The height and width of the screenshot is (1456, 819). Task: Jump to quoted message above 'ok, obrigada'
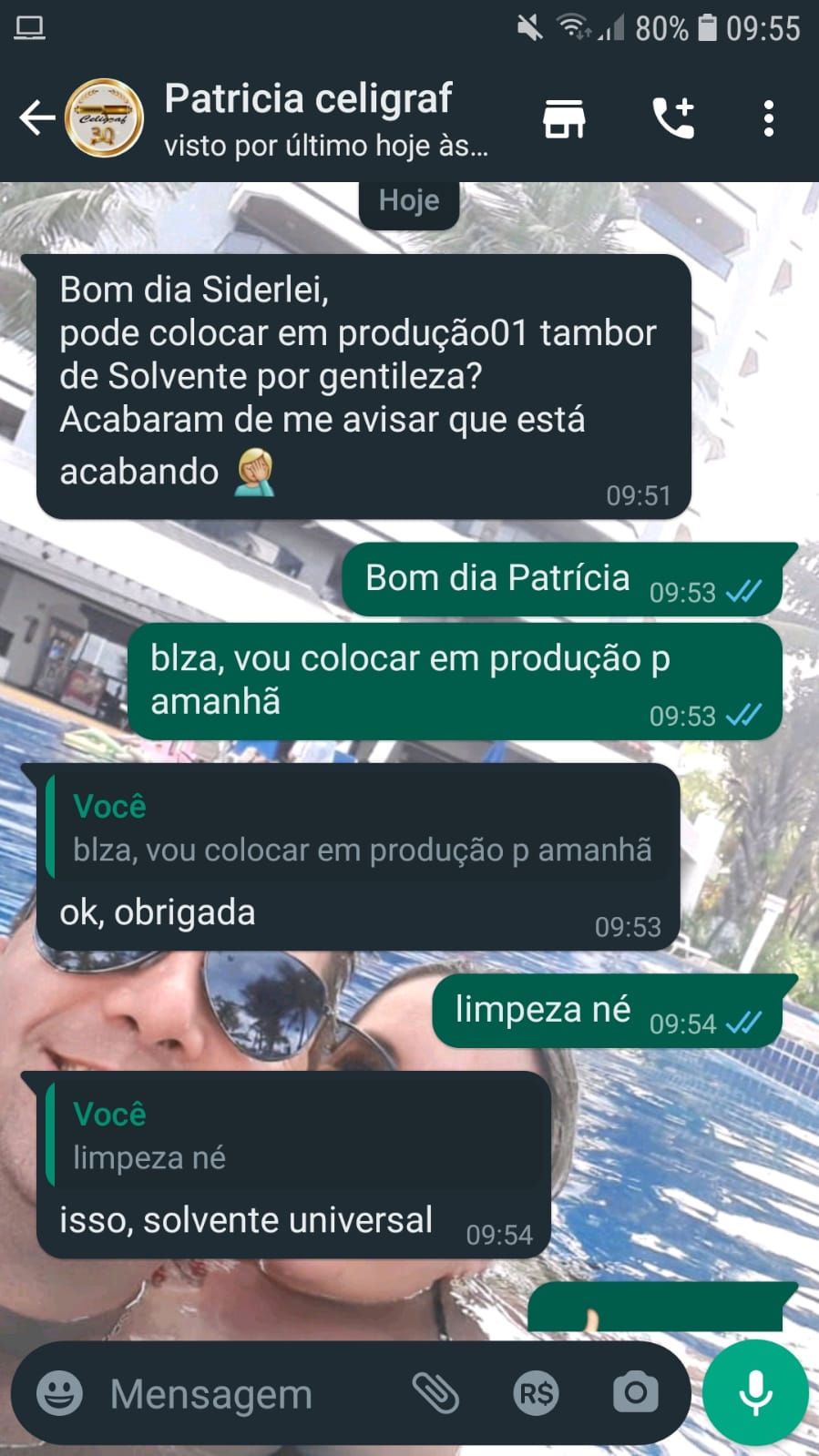360,829
